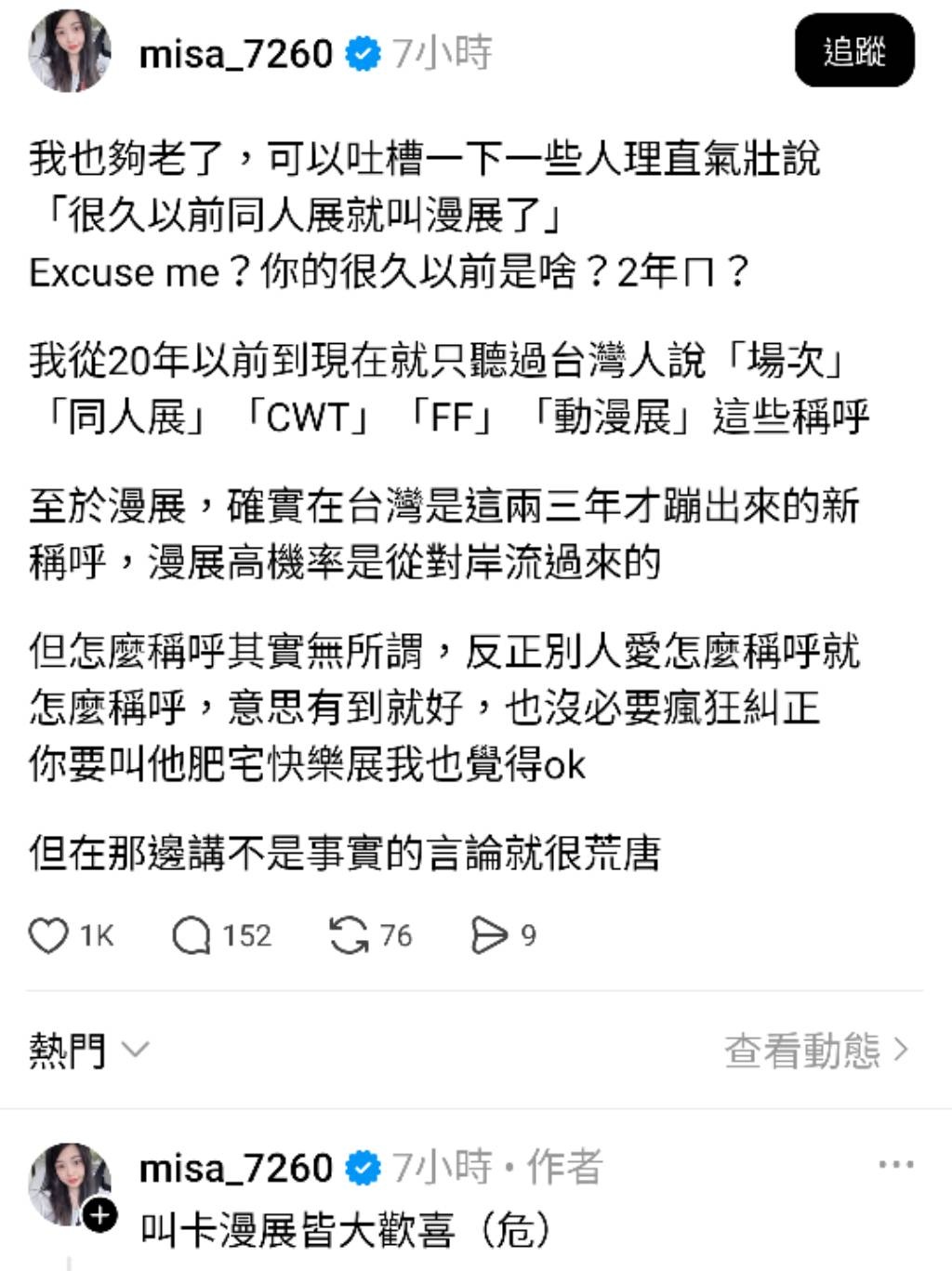Viewport: 952px width, 1271px height.
Task: Tap the misa_7260 username on the main post
Action: (235, 54)
